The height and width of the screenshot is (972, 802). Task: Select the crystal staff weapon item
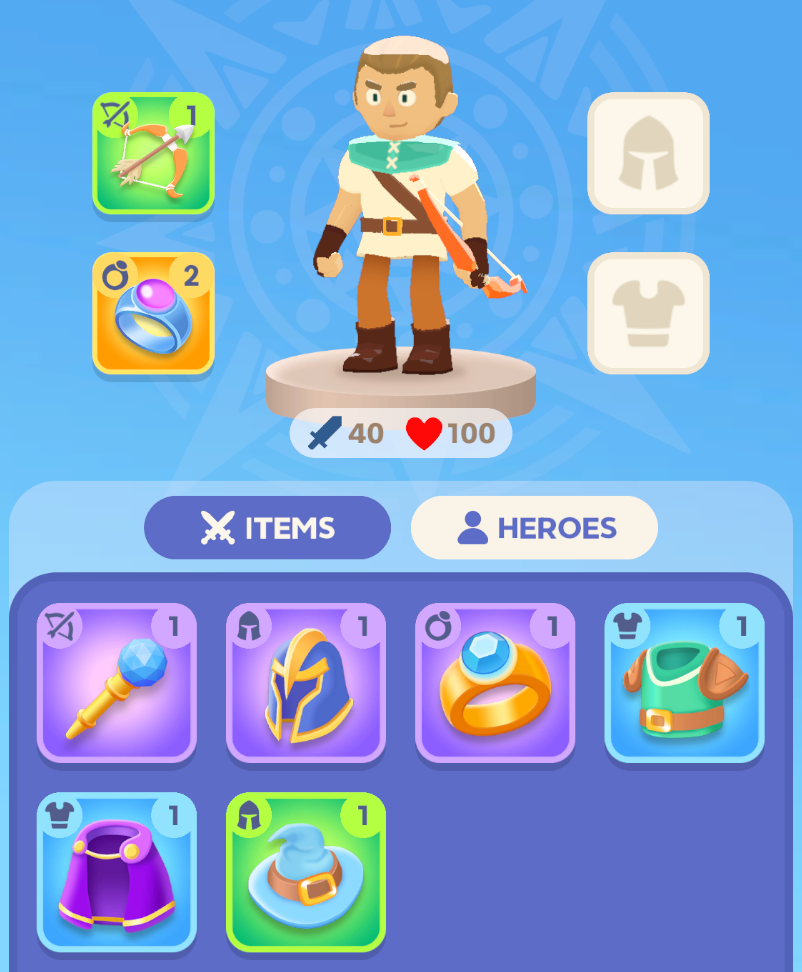[x=116, y=683]
